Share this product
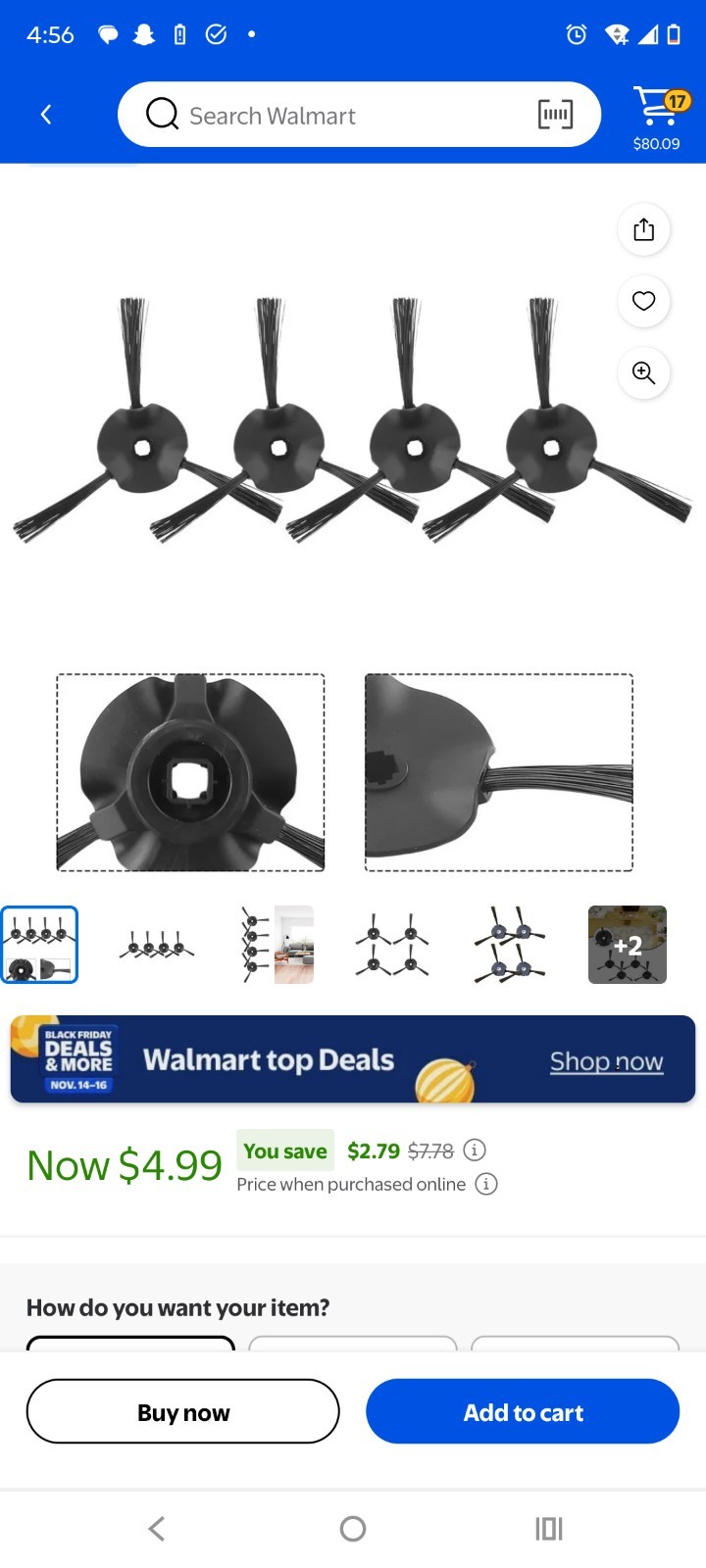Viewport: 706px width, 1568px height. point(643,229)
